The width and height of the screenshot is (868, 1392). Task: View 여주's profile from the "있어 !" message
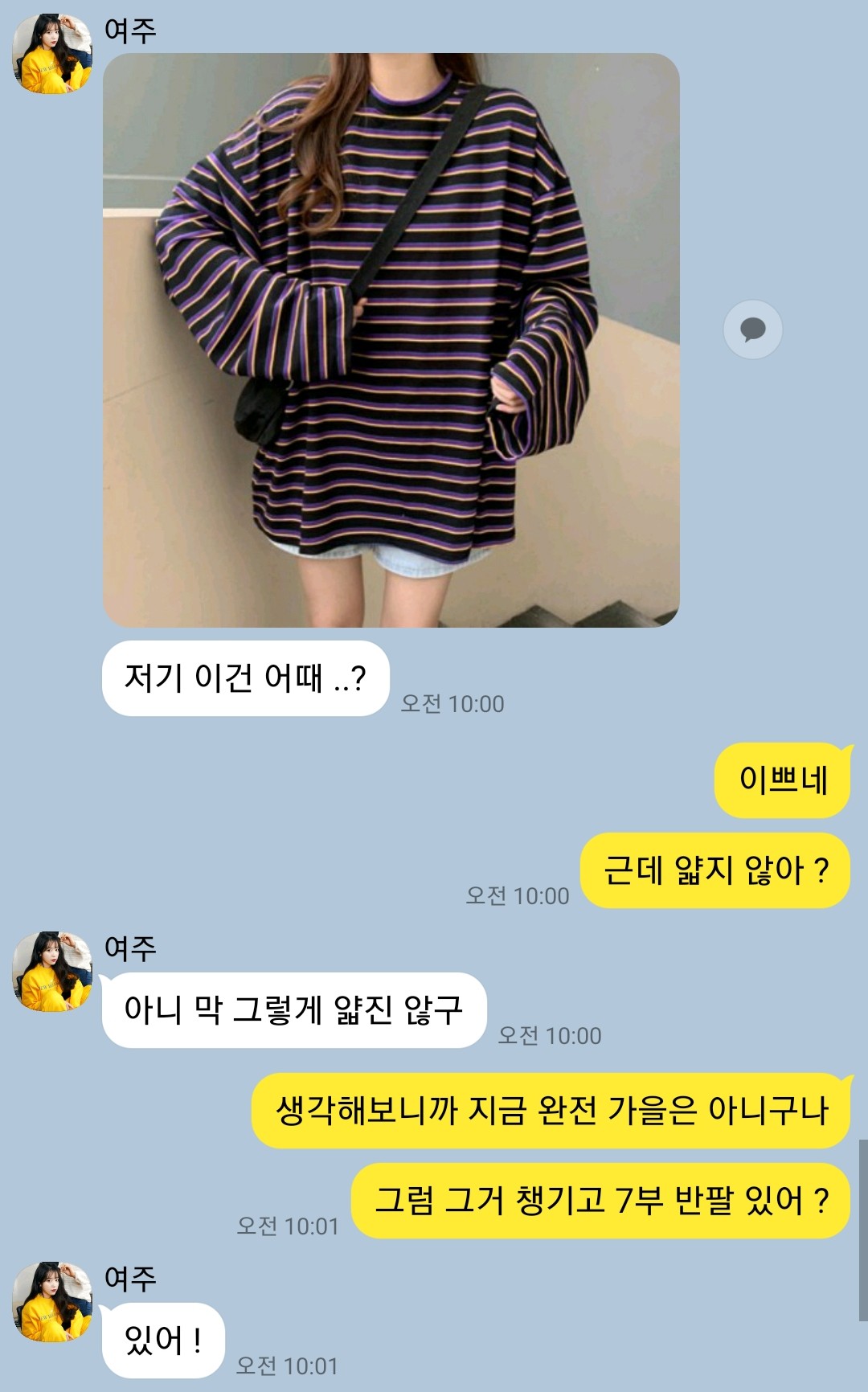point(52,1301)
